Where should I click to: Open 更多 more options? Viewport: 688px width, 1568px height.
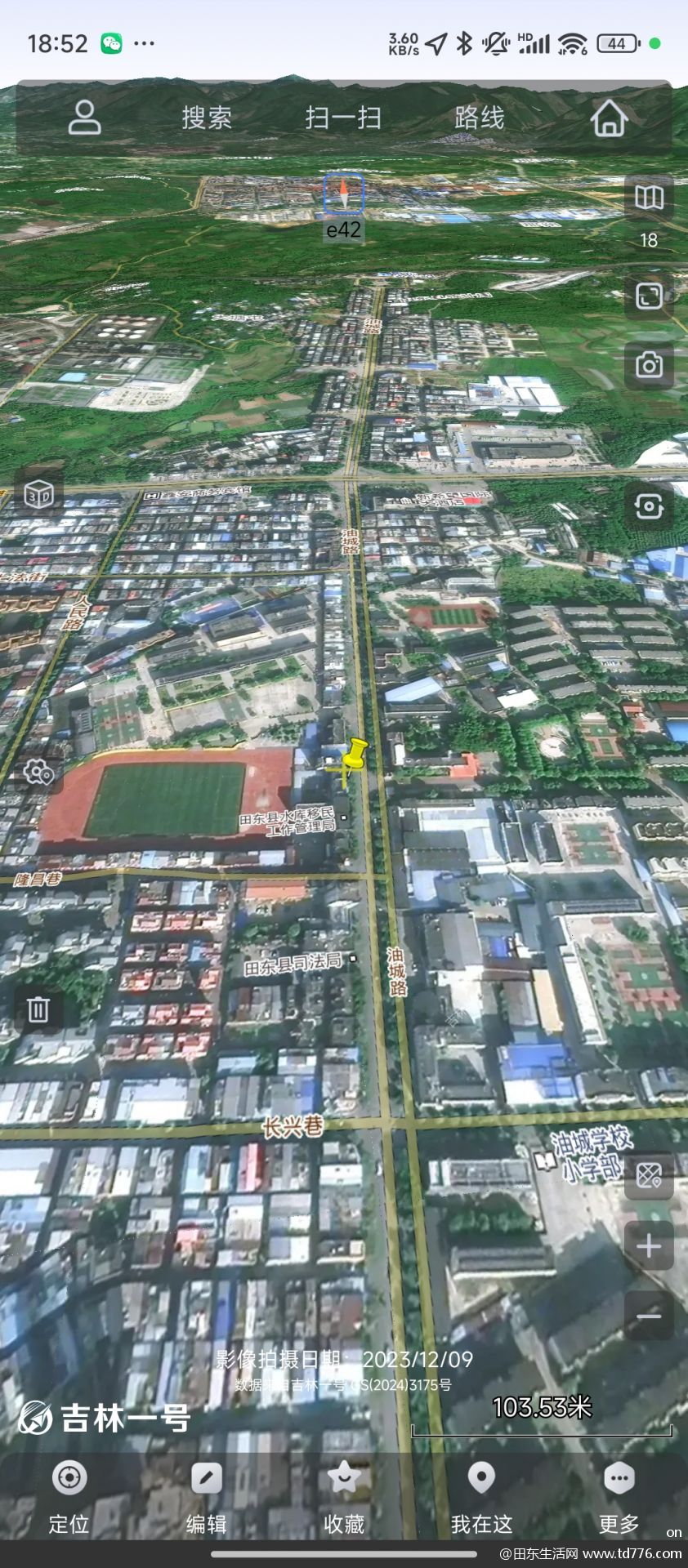(x=619, y=1498)
